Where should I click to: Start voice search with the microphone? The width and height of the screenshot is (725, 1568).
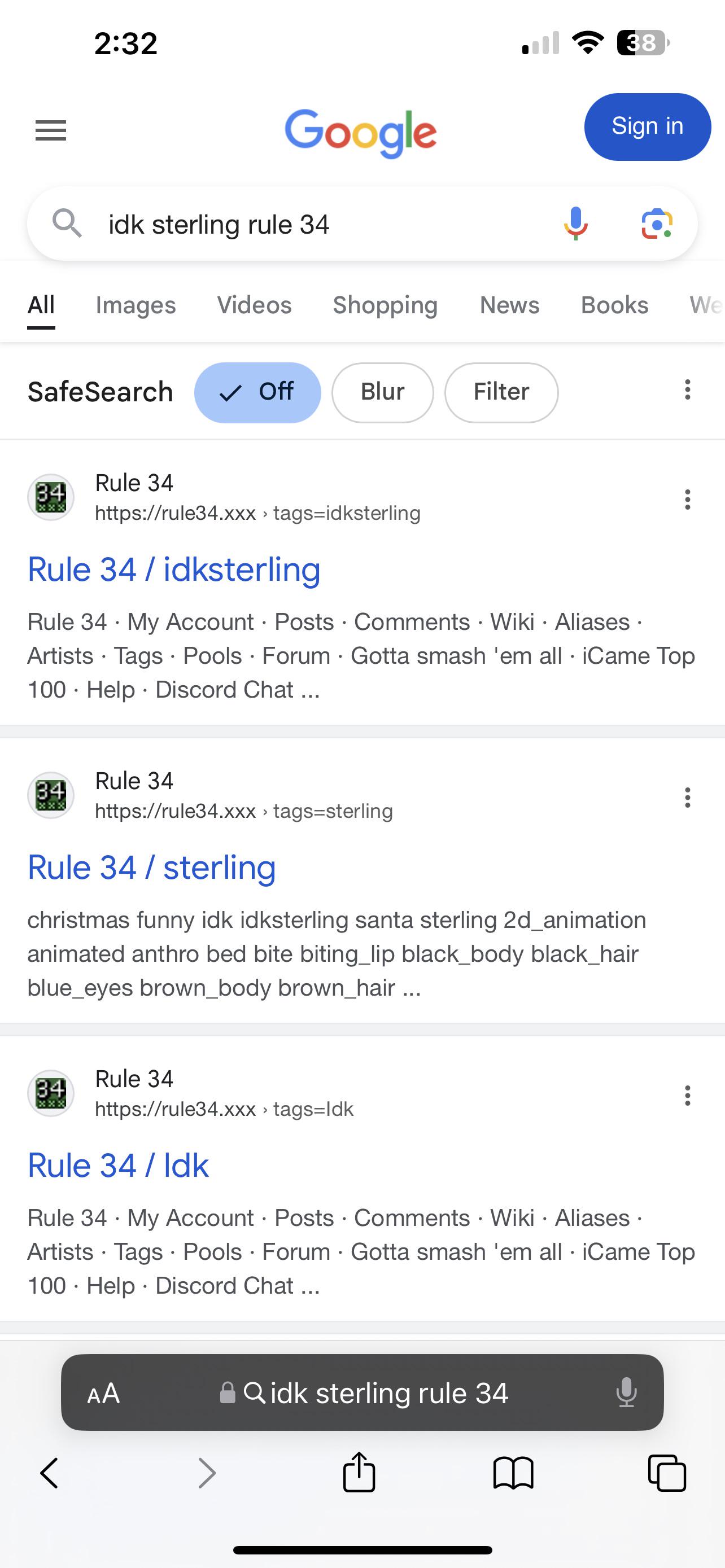click(575, 224)
